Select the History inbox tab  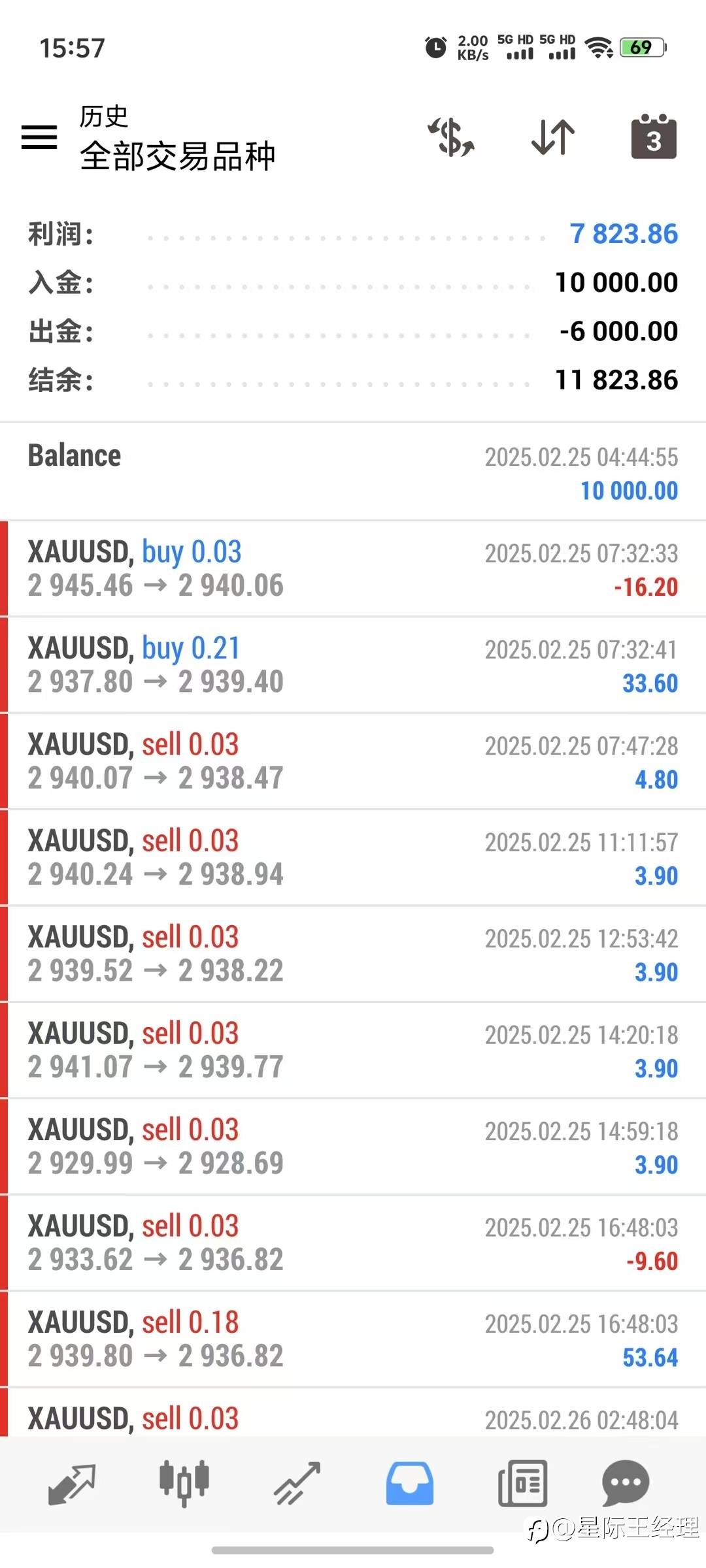[409, 1483]
